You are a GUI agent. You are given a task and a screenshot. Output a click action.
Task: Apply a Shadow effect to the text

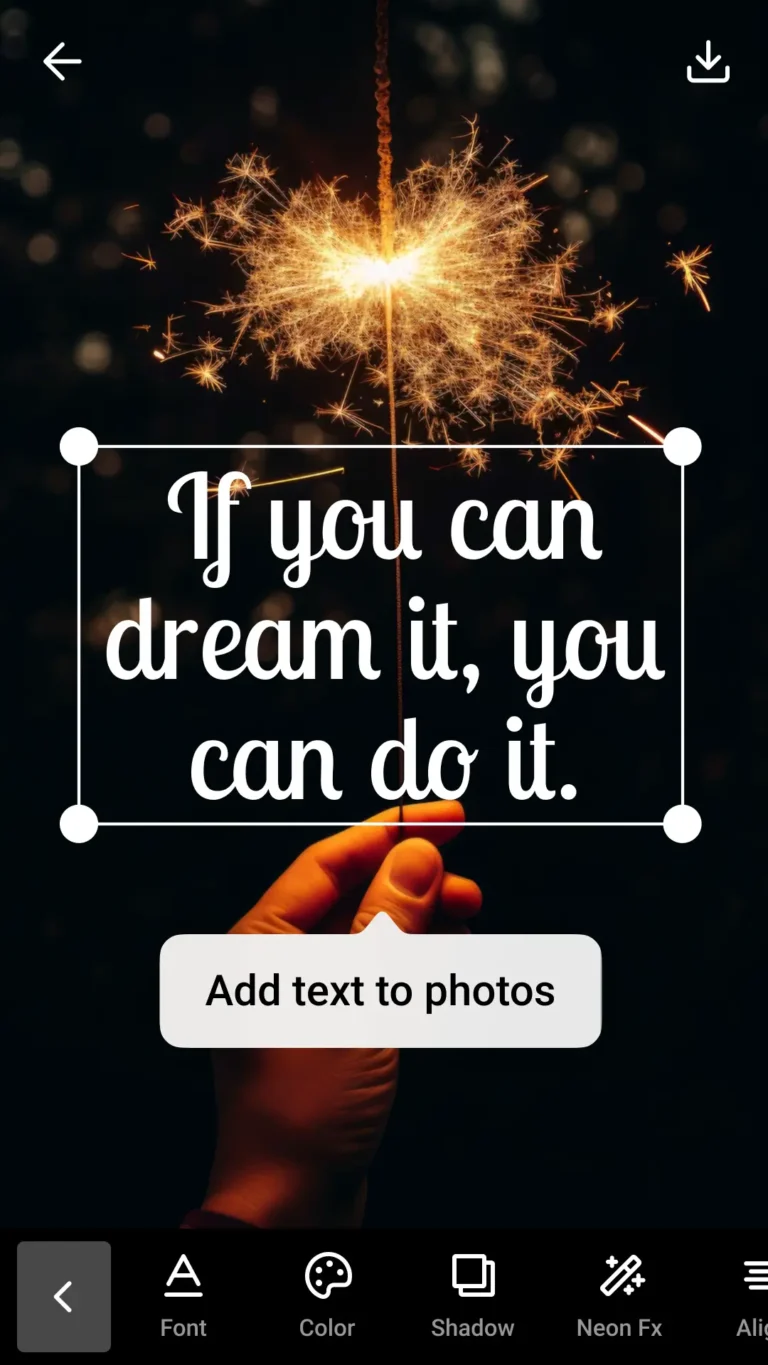click(472, 1297)
